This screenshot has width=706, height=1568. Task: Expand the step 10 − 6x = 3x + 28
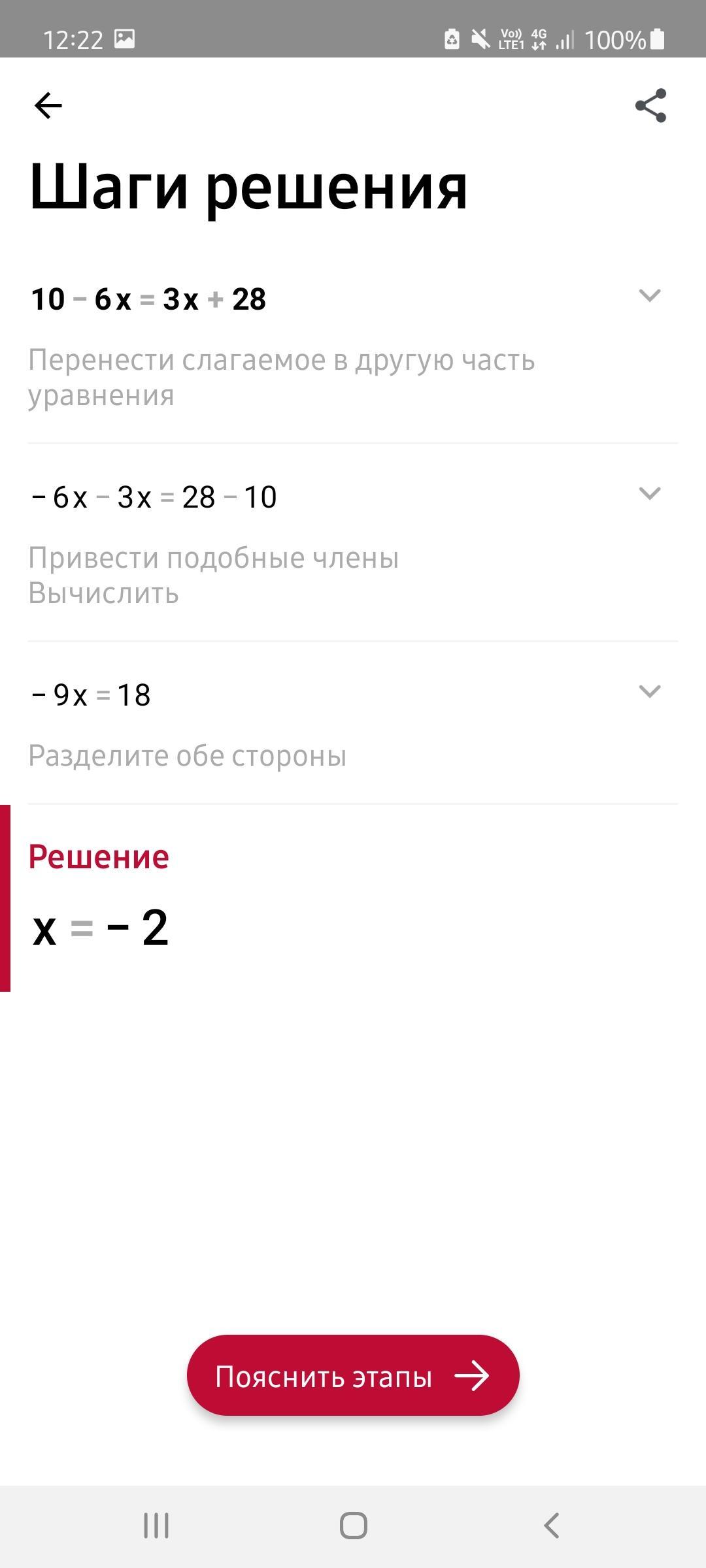click(x=649, y=295)
